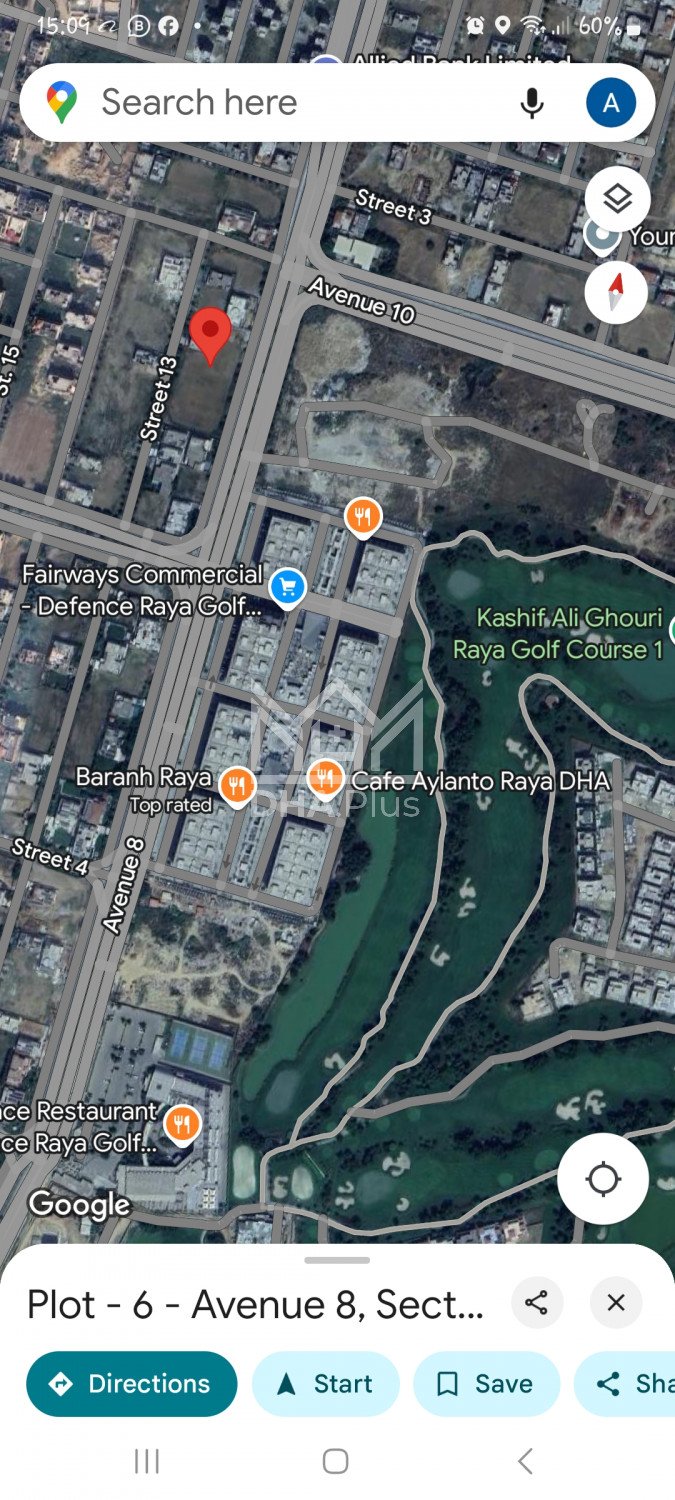
Task: Select the Fairways Commercial shopping marker
Action: point(288,586)
